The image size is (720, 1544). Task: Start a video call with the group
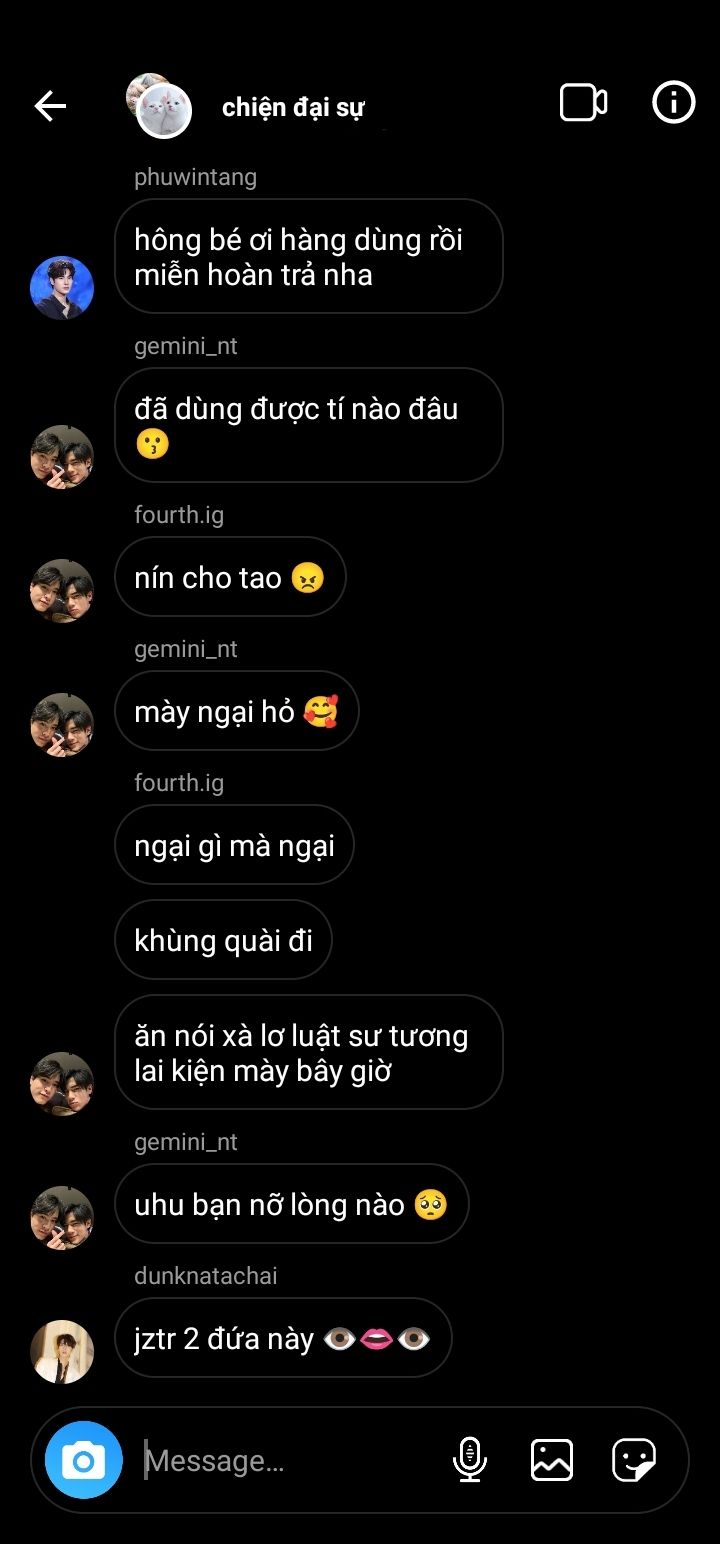coord(583,103)
